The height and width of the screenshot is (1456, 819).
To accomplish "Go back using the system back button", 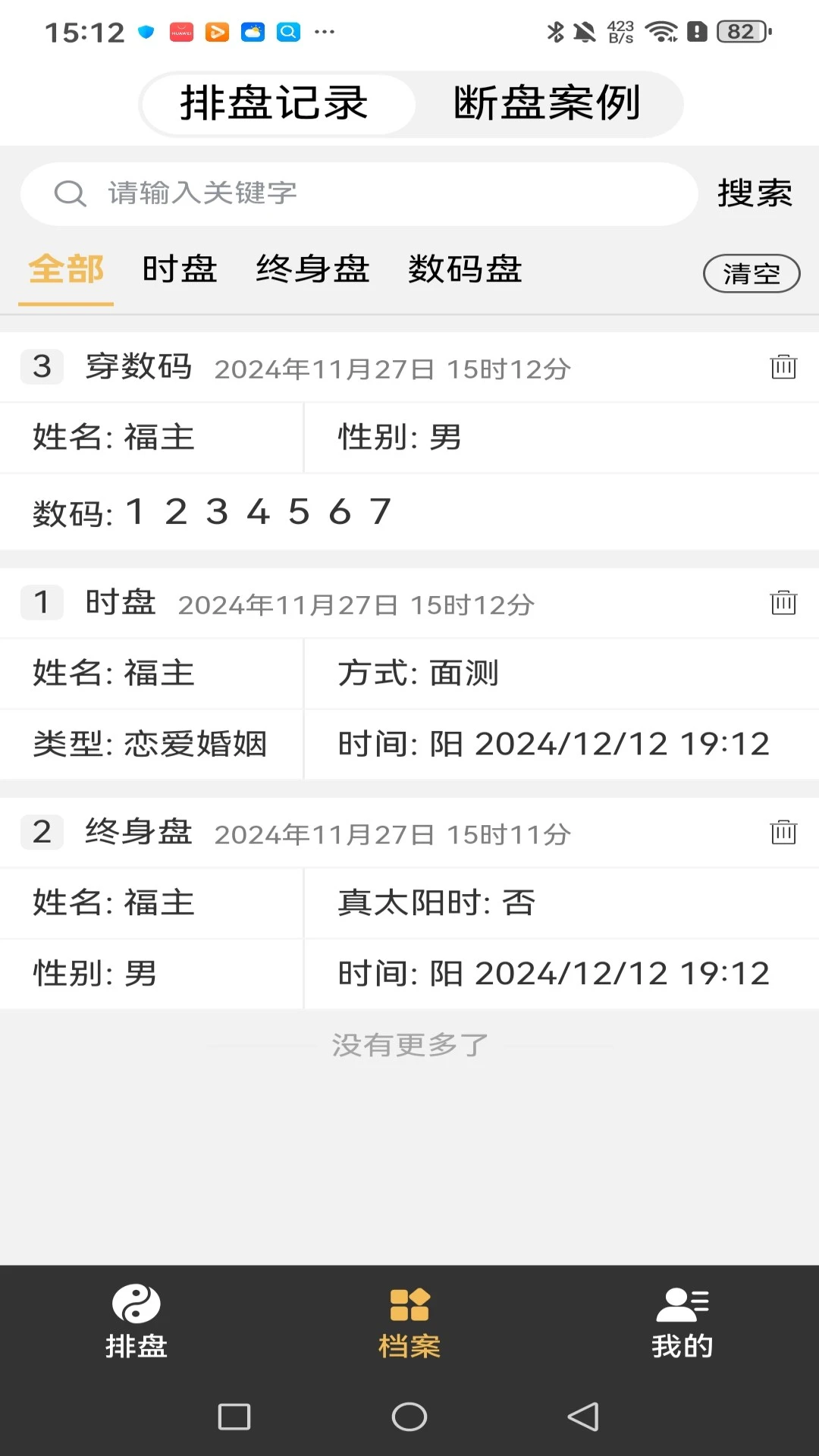I will point(583,1417).
